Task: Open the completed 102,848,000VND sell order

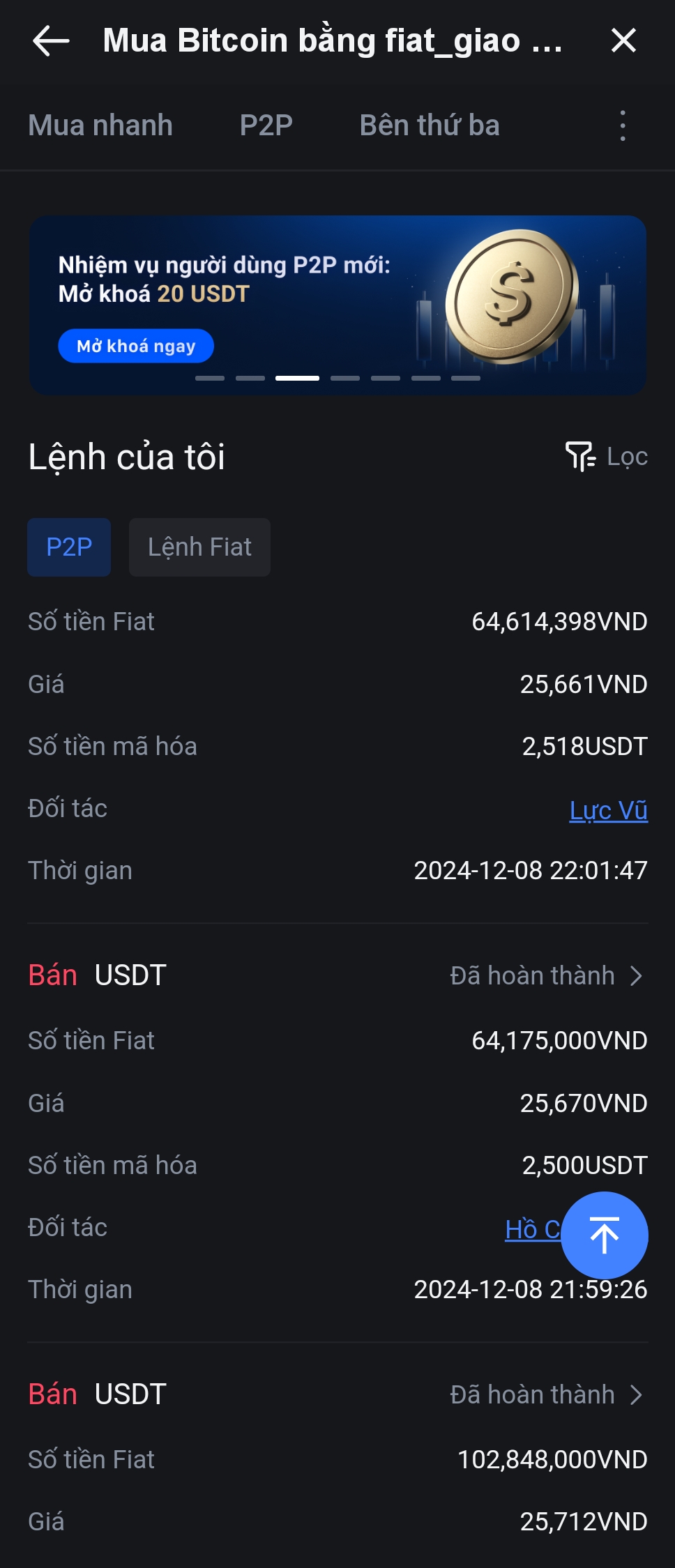Action: (x=545, y=1394)
